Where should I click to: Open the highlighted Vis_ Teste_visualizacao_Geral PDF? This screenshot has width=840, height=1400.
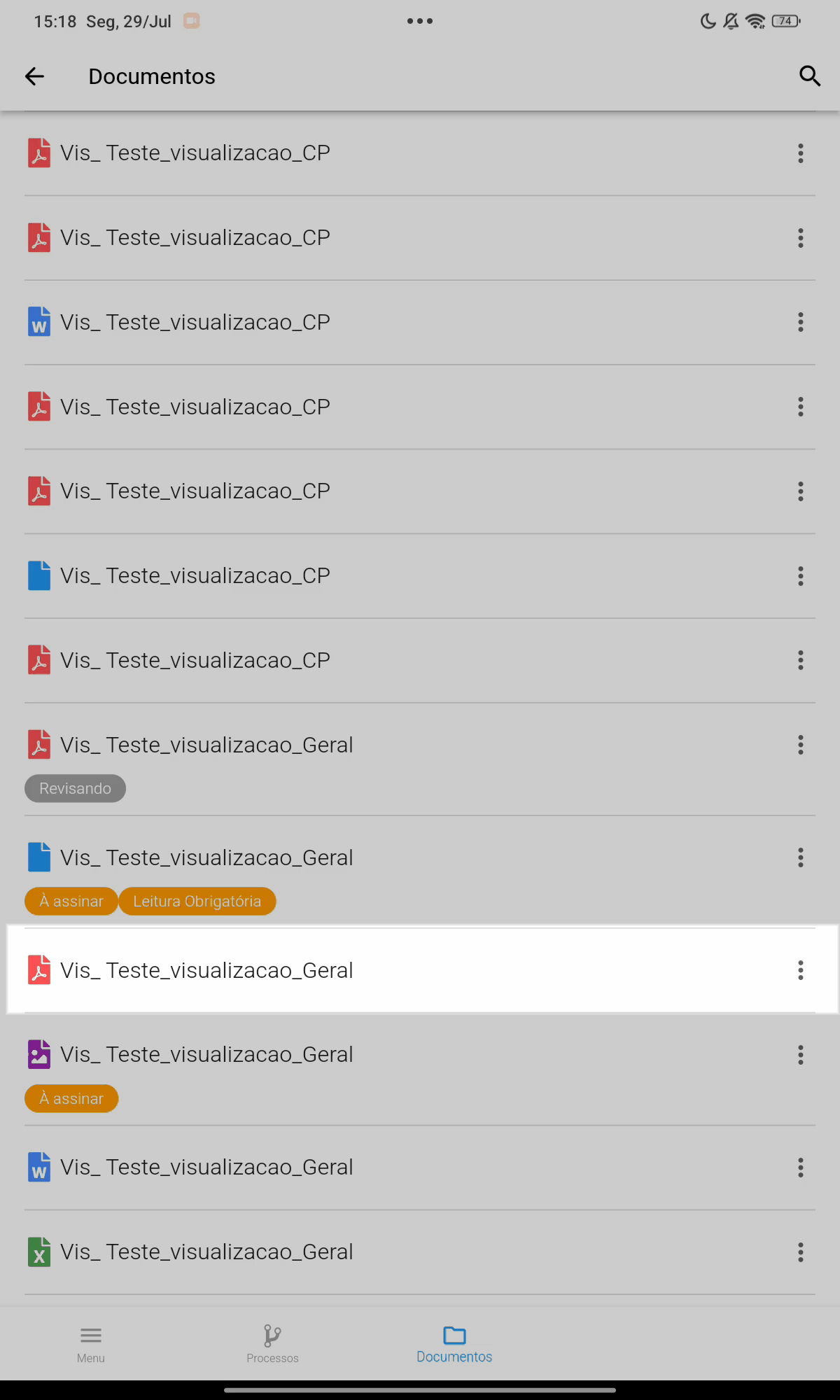(x=420, y=970)
